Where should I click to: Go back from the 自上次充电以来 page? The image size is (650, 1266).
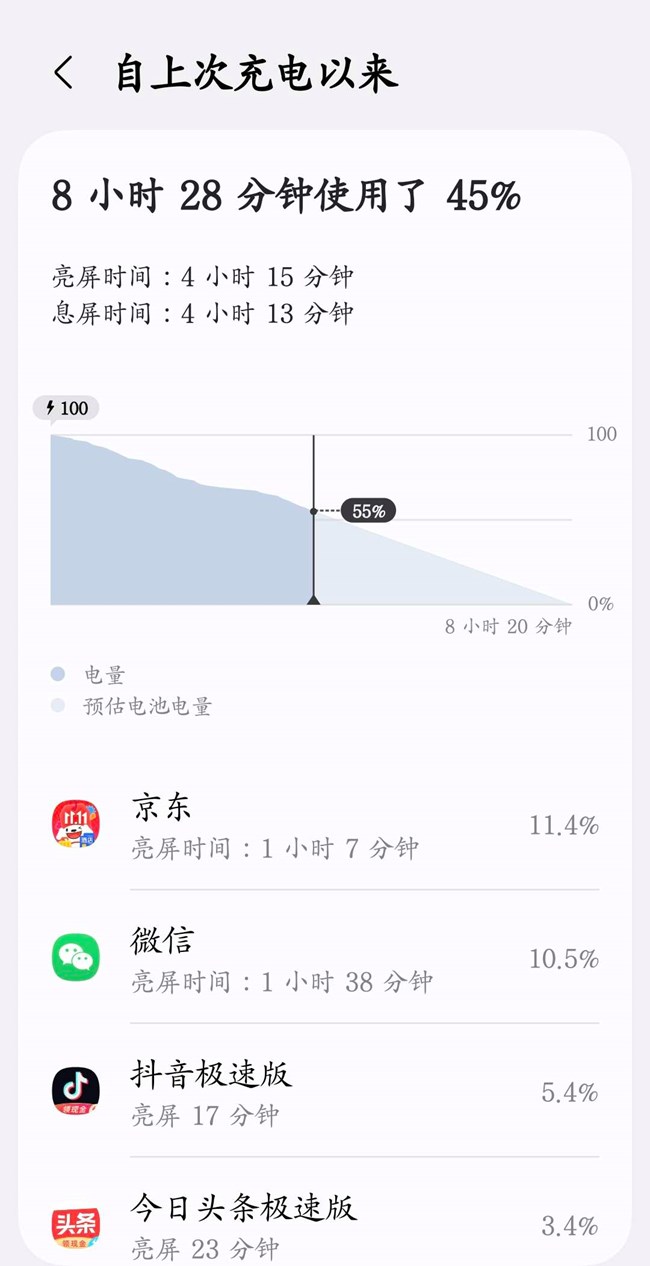63,73
